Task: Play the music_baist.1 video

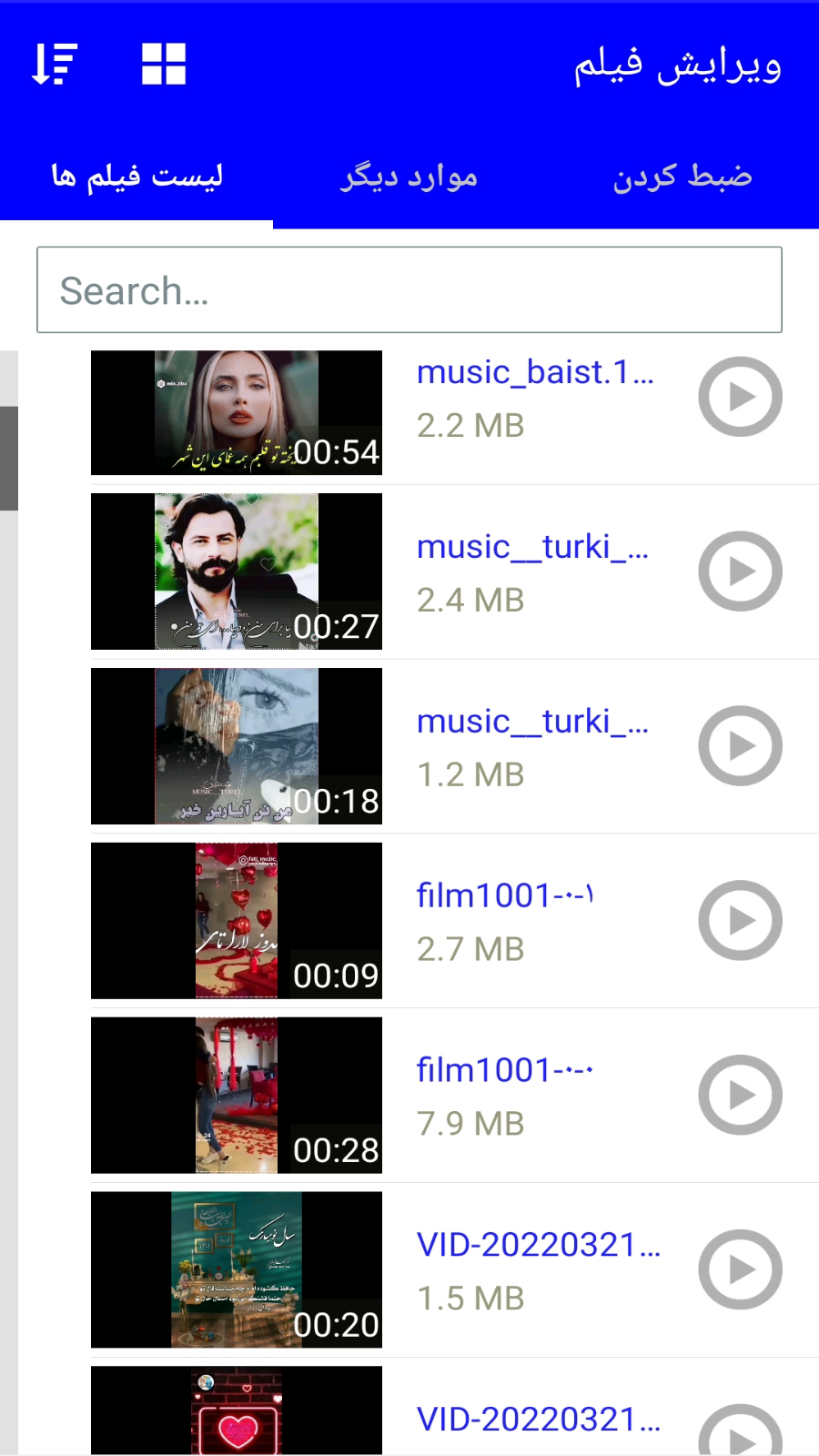Action: click(x=740, y=397)
